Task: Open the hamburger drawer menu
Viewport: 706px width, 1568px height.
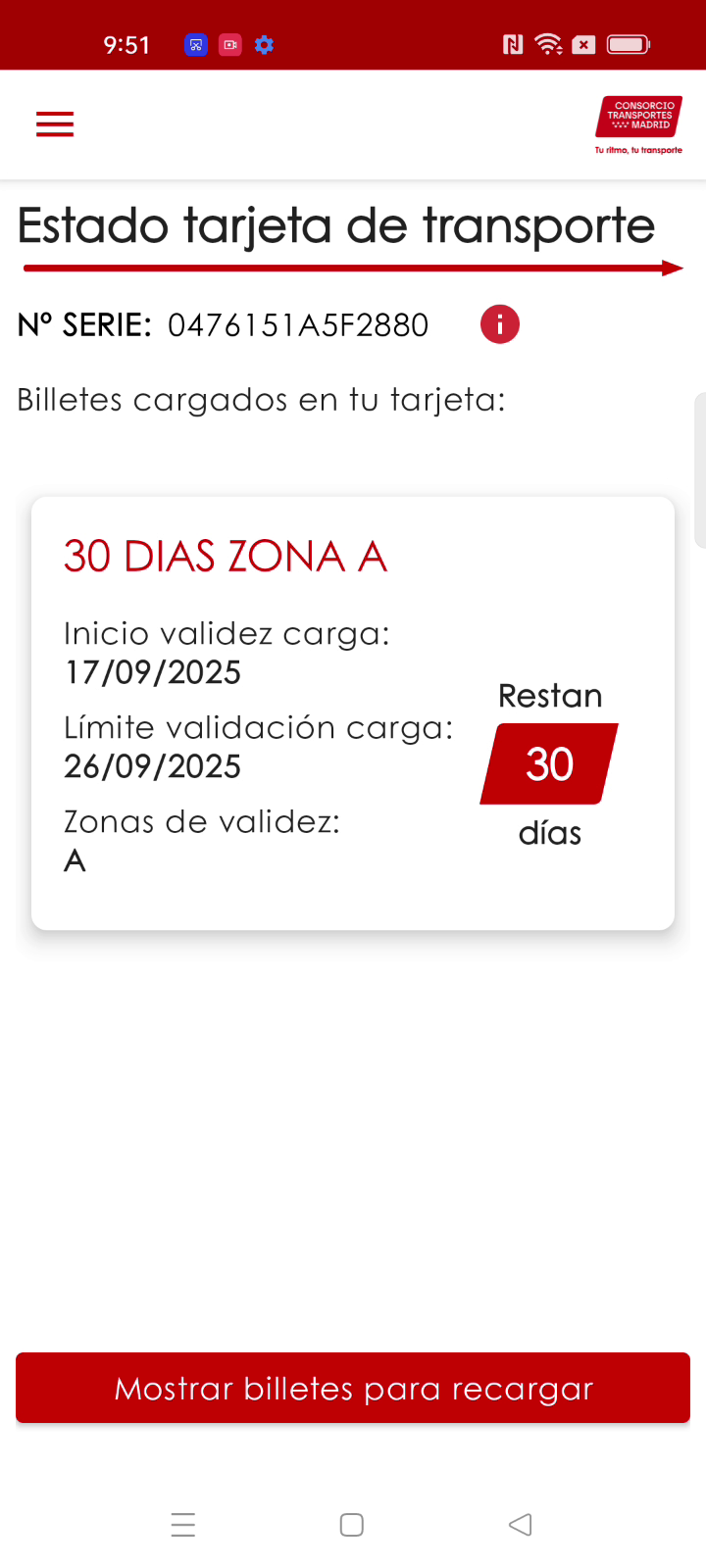Action: 55,124
